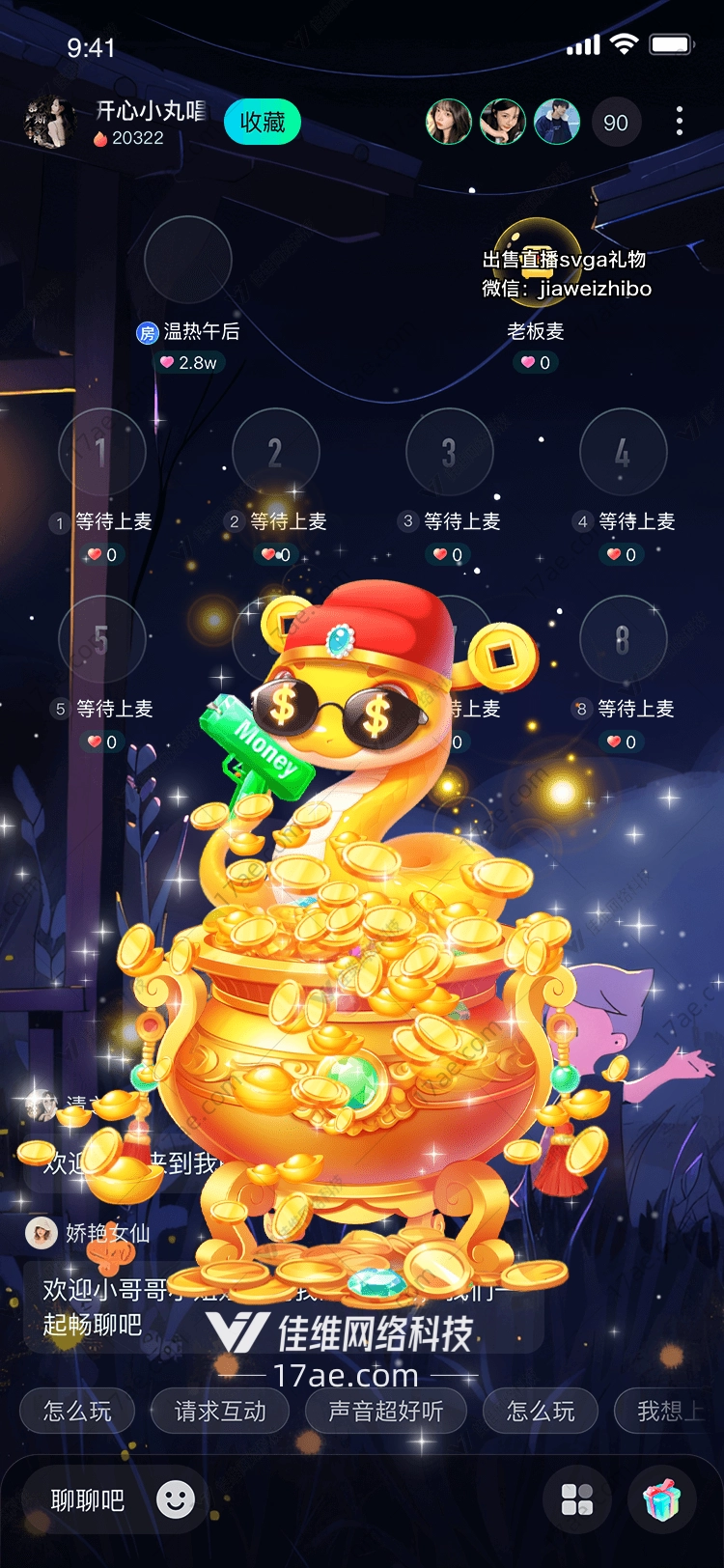Join mic seat number 1

(102, 452)
